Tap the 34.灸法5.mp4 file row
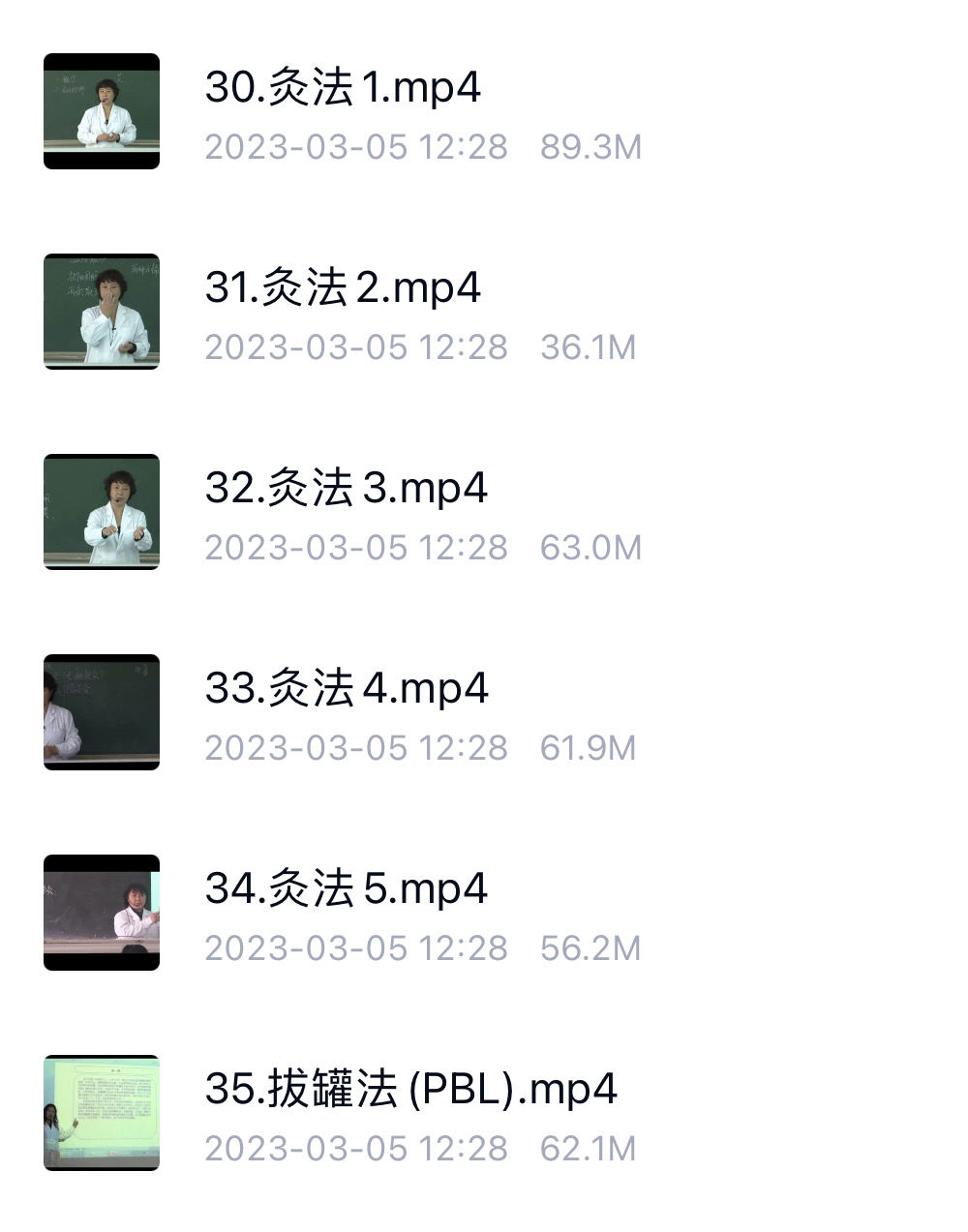The width and height of the screenshot is (968, 1232). coord(346,890)
